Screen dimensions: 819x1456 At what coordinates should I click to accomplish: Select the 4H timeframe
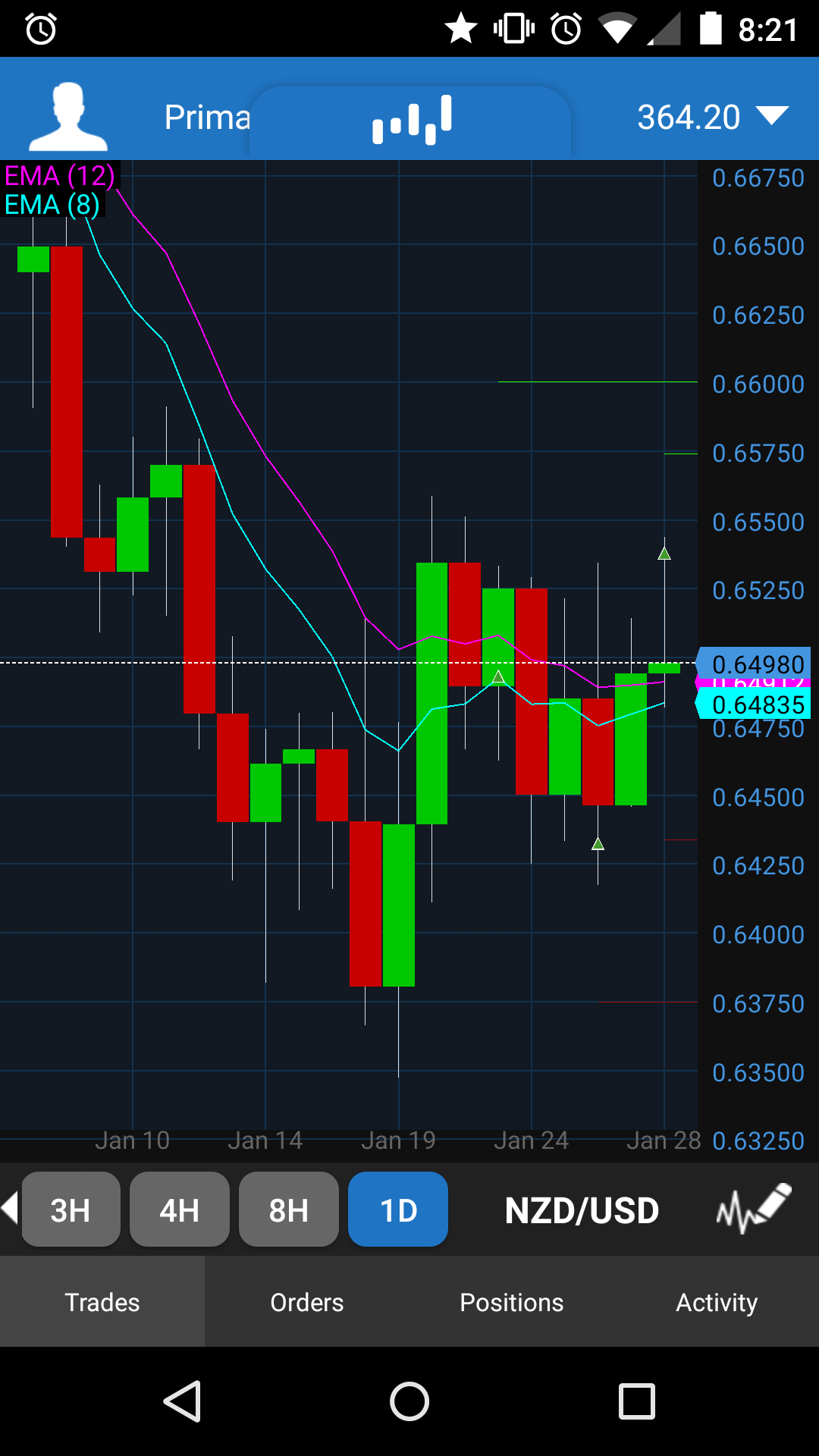click(180, 1210)
